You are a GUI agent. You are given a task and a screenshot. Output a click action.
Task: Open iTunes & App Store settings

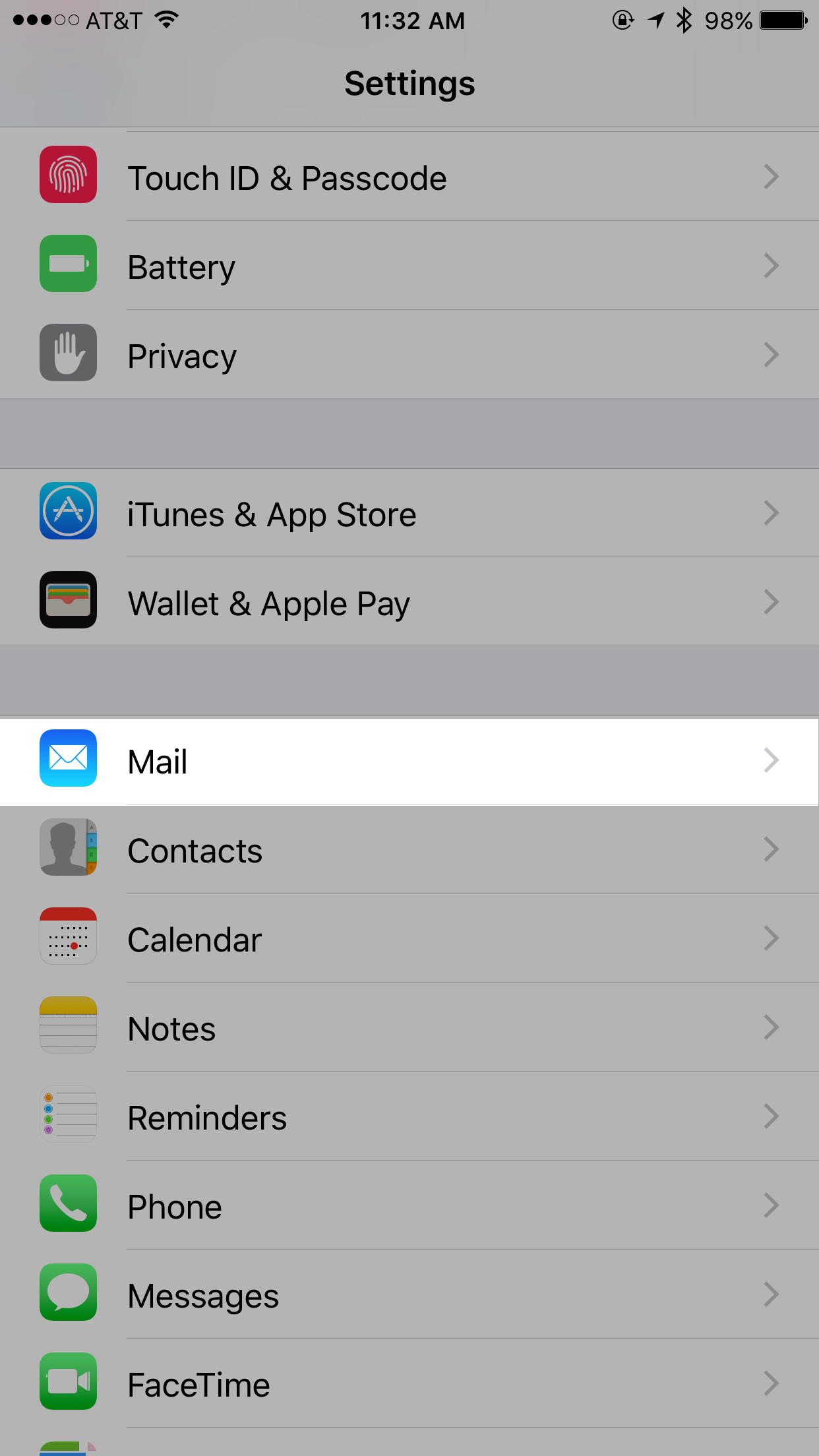(409, 513)
